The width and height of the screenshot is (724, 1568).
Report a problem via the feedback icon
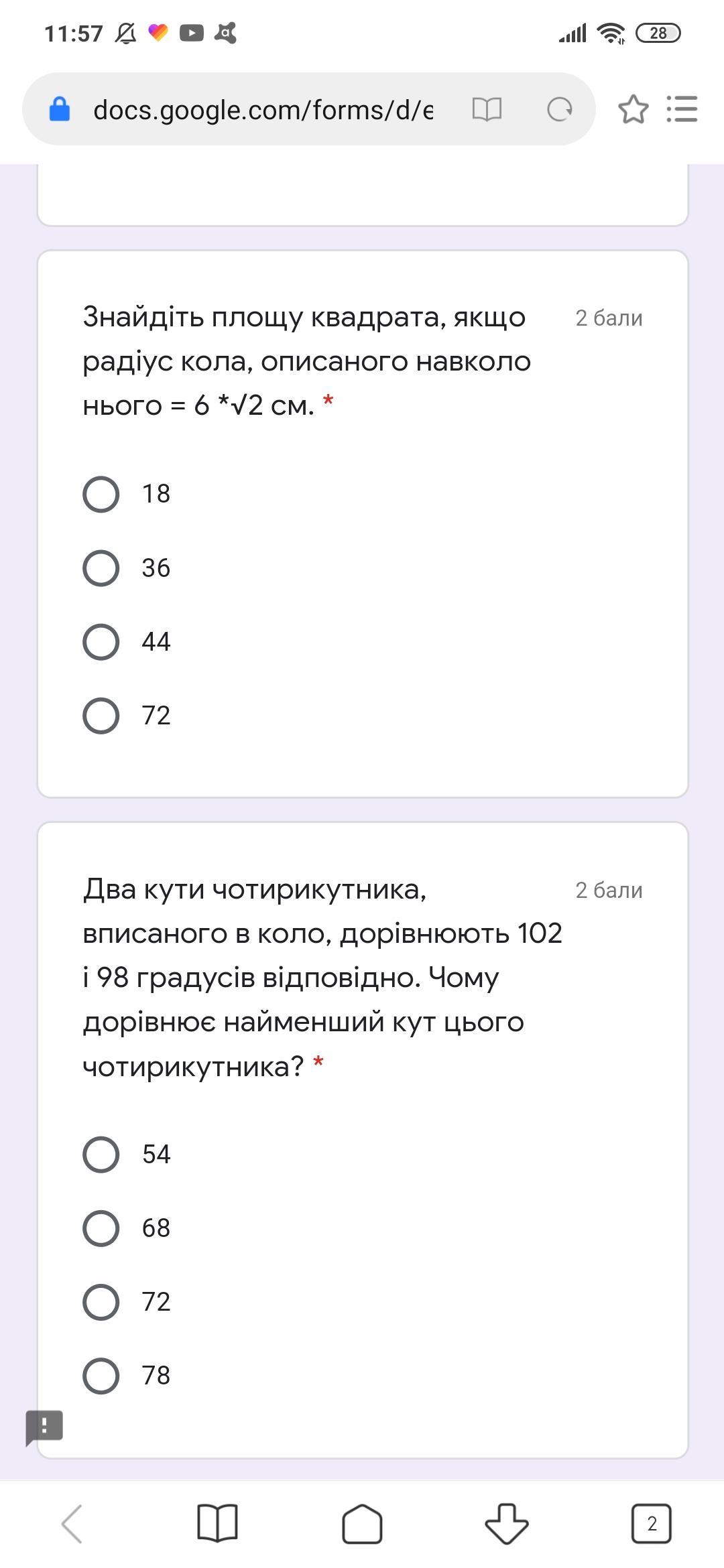point(44,1427)
